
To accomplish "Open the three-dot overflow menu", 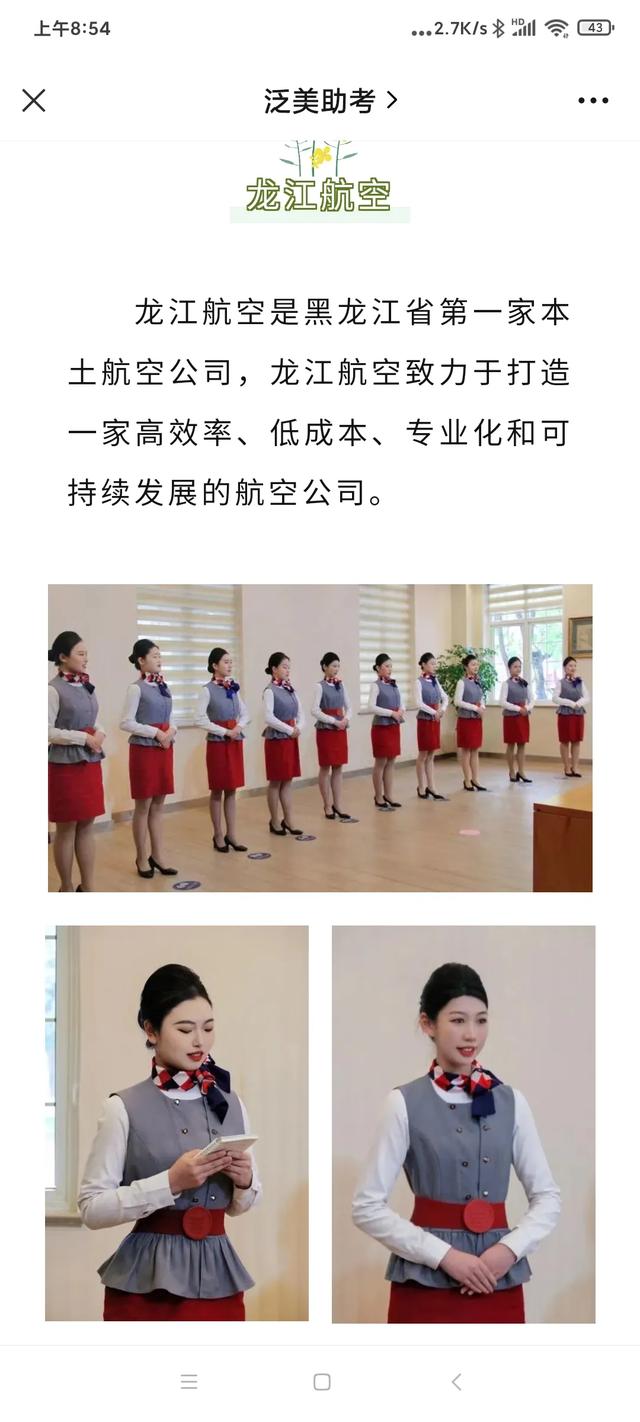I will (593, 100).
